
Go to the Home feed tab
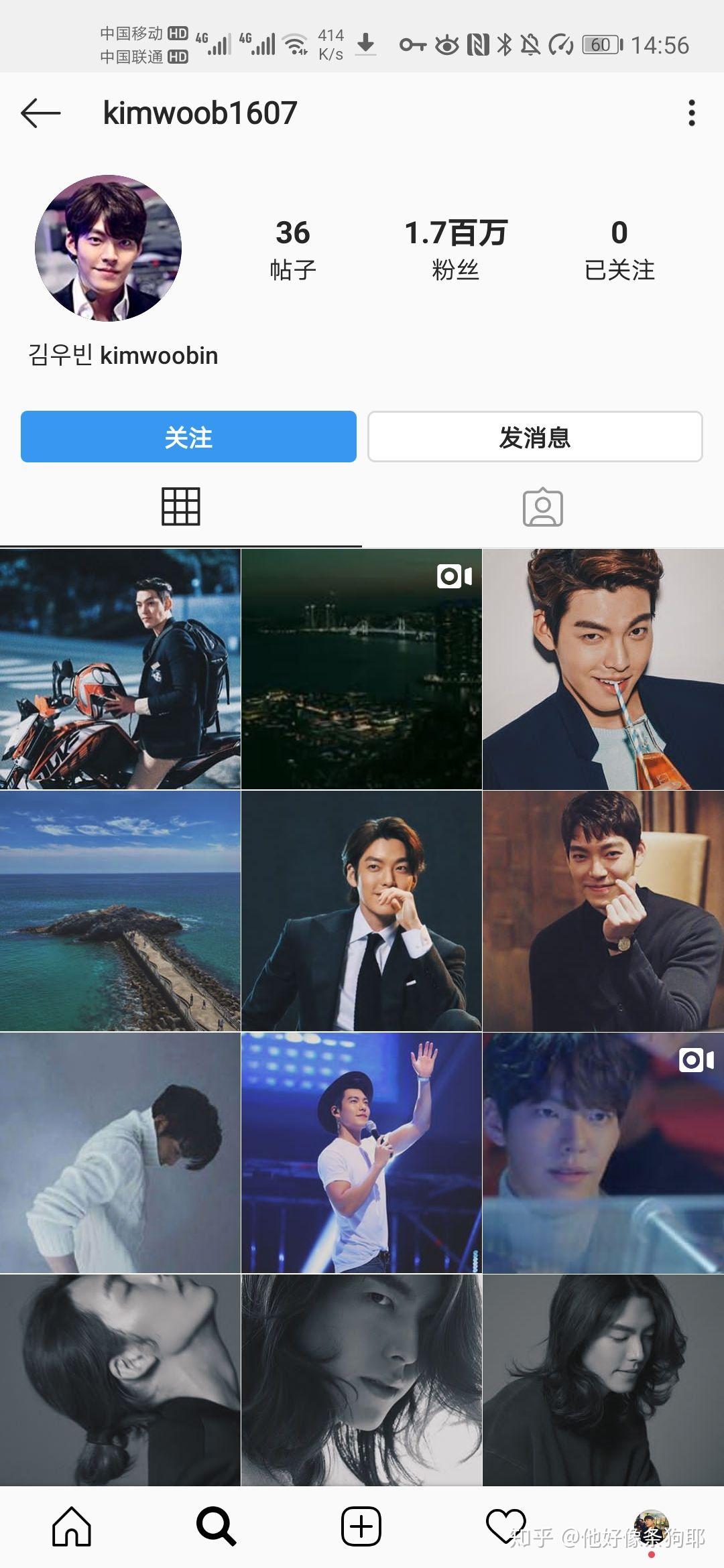click(x=72, y=1526)
